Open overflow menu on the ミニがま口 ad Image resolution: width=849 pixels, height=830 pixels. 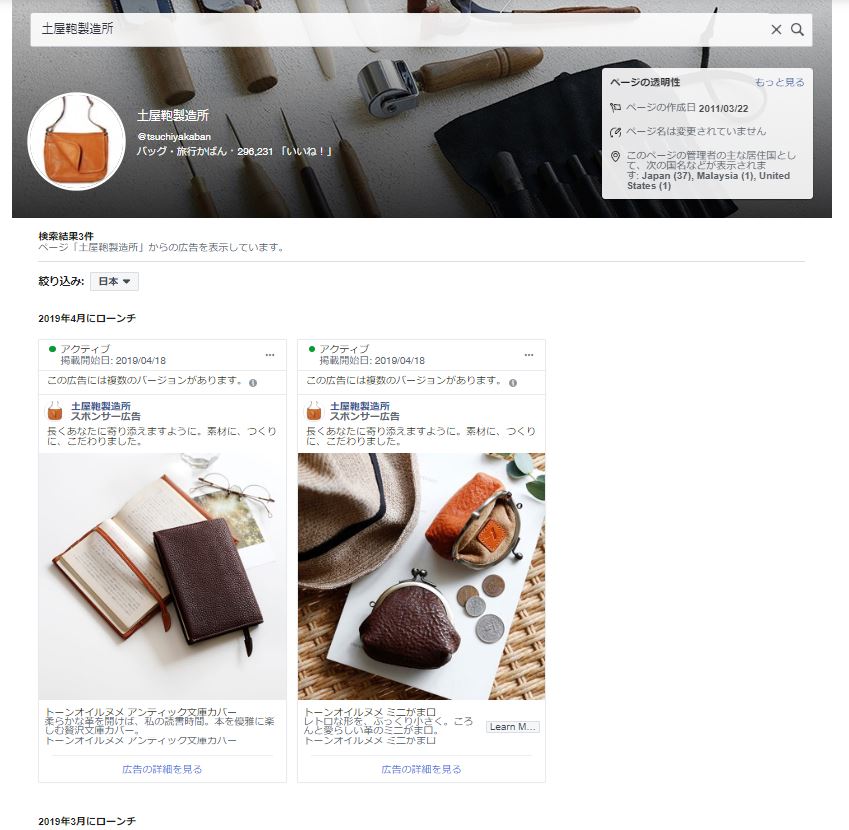[x=529, y=355]
